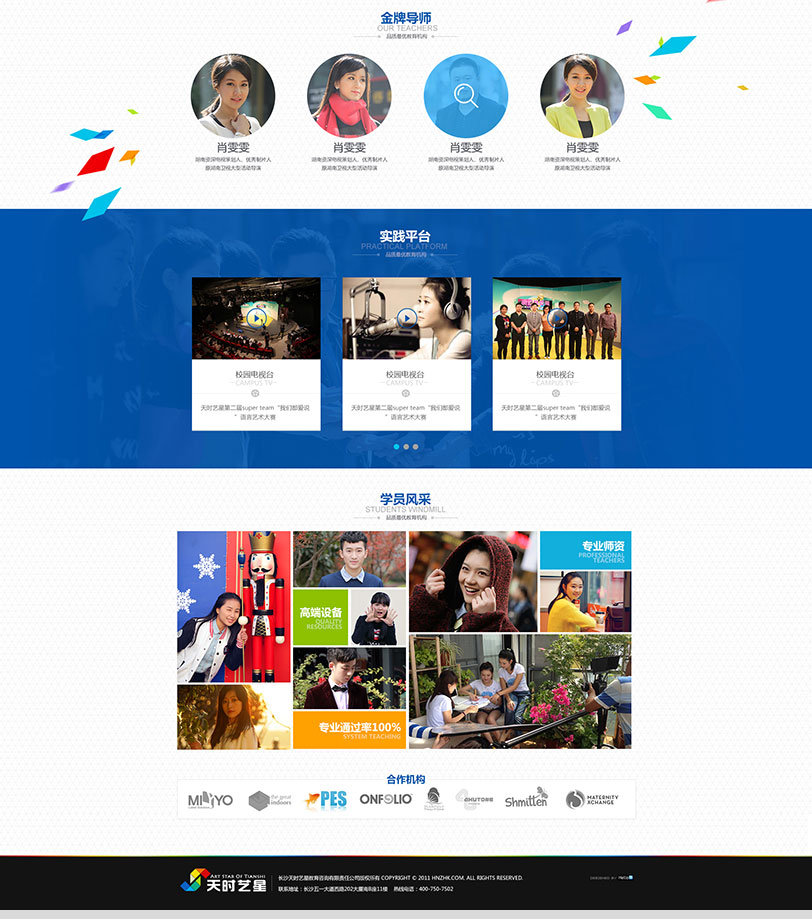Viewport: 812px width, 919px height.
Task: View the photo of the girl in the hood
Action: (x=473, y=581)
